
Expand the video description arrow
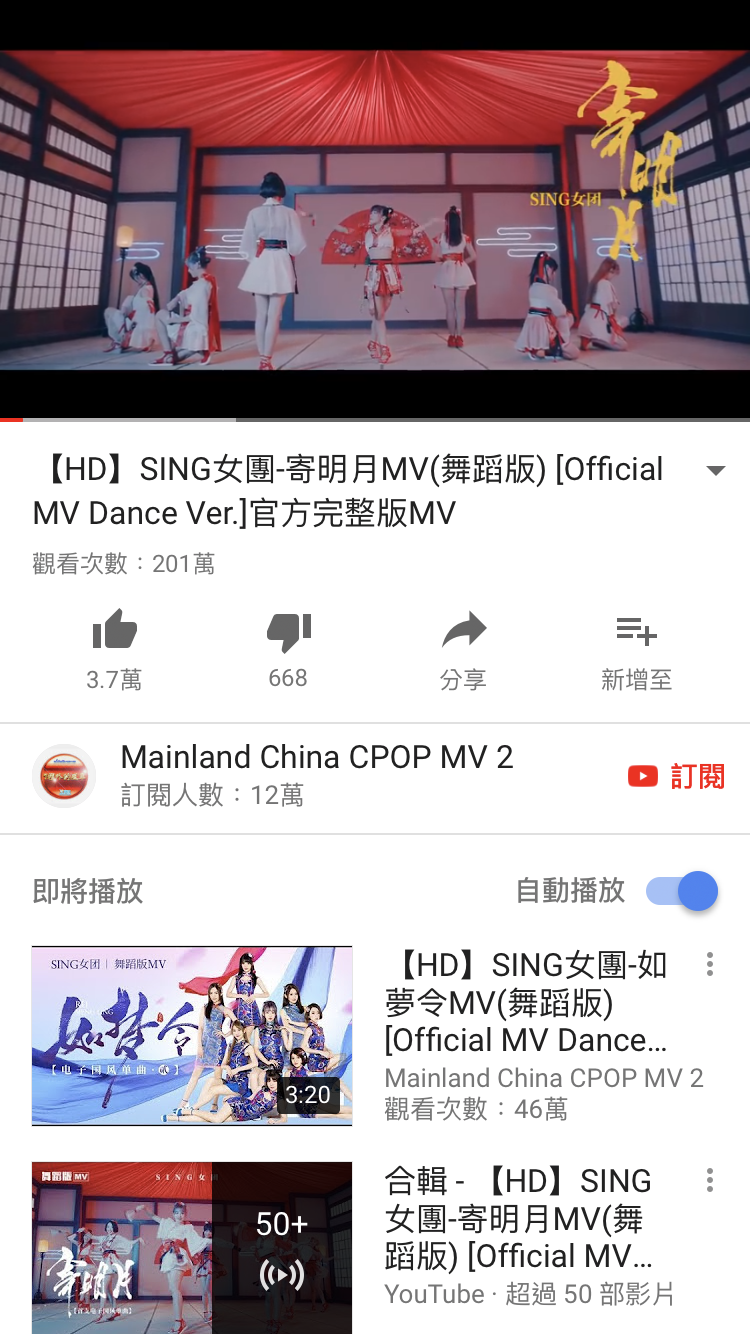click(x=715, y=471)
